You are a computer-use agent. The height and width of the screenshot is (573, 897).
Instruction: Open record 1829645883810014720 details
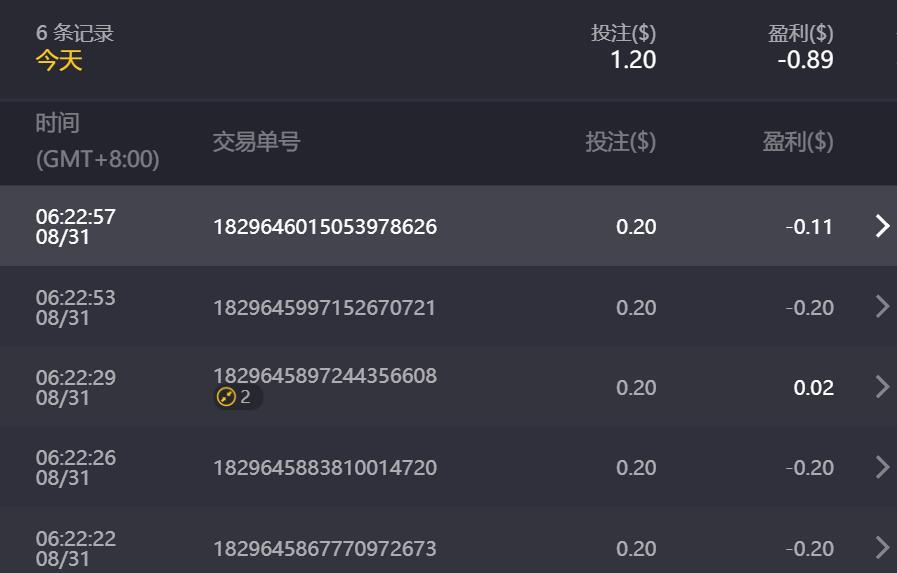(882, 467)
